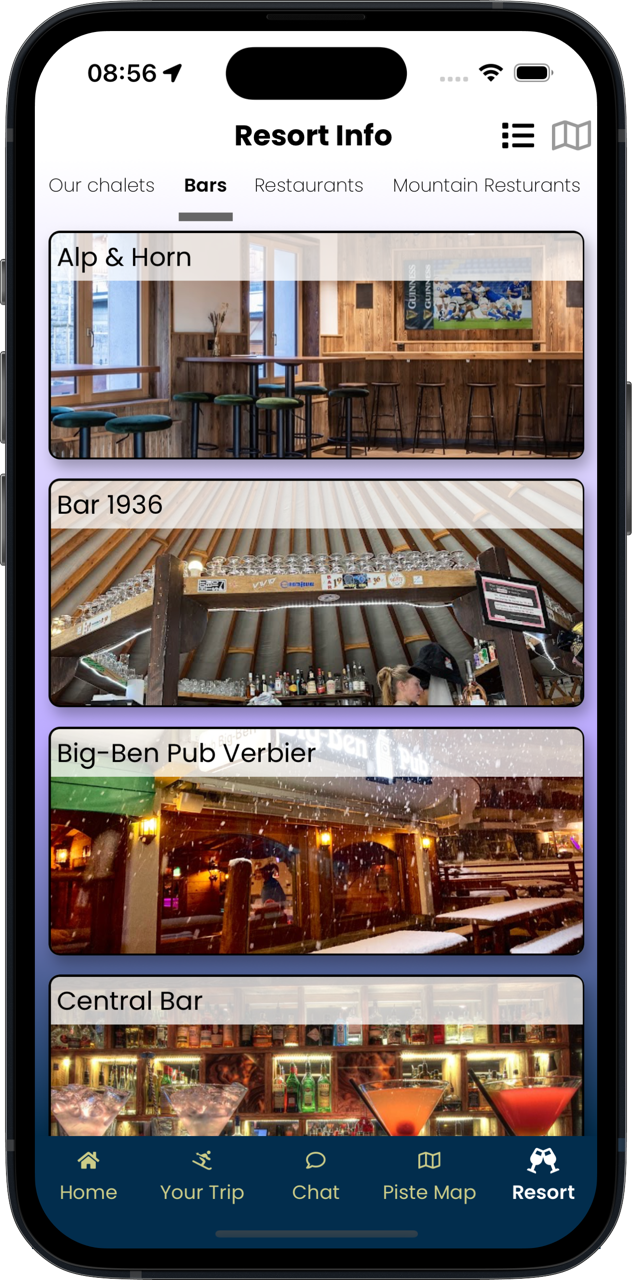The height and width of the screenshot is (1280, 632).
Task: View details for Bar 1936
Action: (316, 593)
